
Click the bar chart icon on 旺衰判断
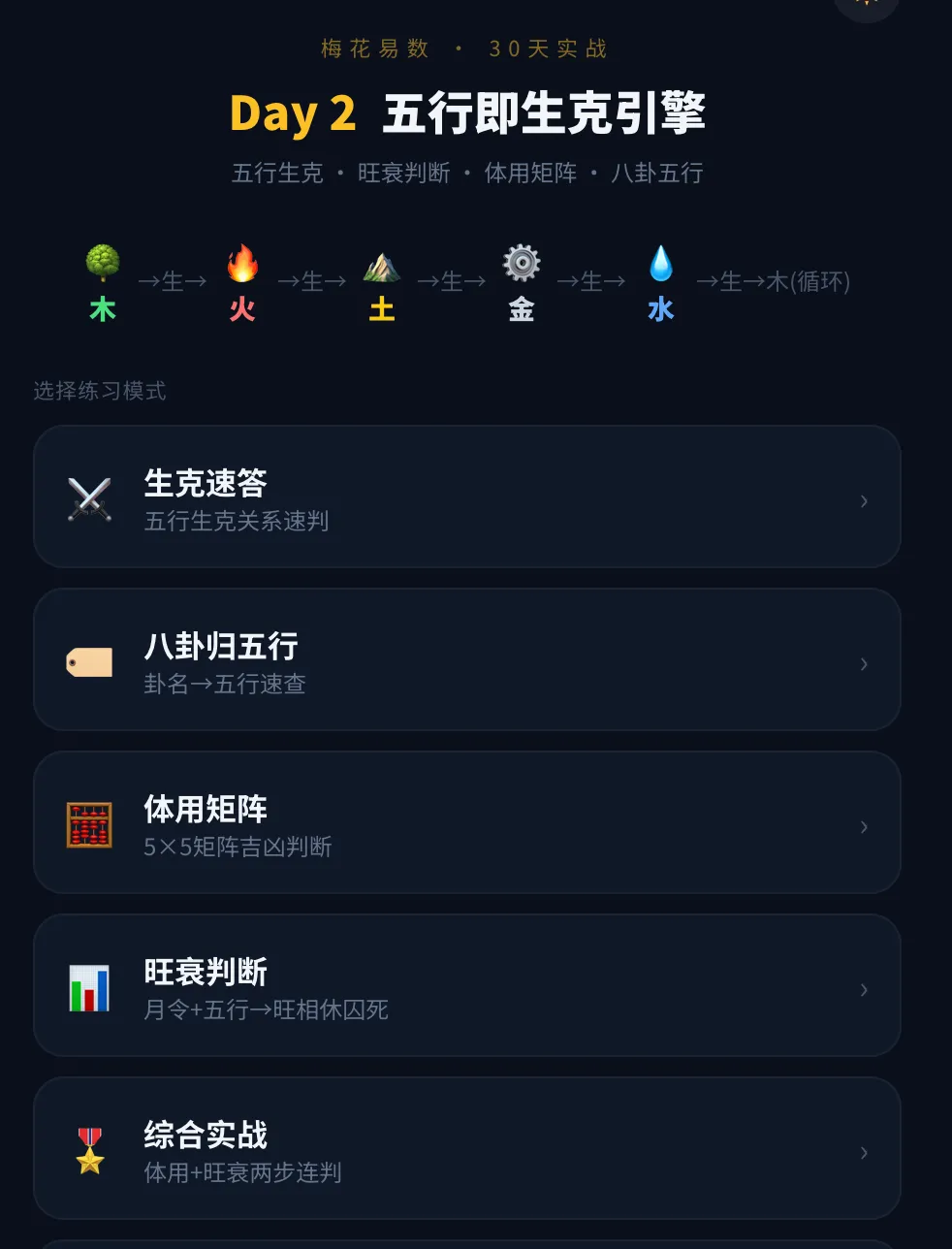pos(89,986)
